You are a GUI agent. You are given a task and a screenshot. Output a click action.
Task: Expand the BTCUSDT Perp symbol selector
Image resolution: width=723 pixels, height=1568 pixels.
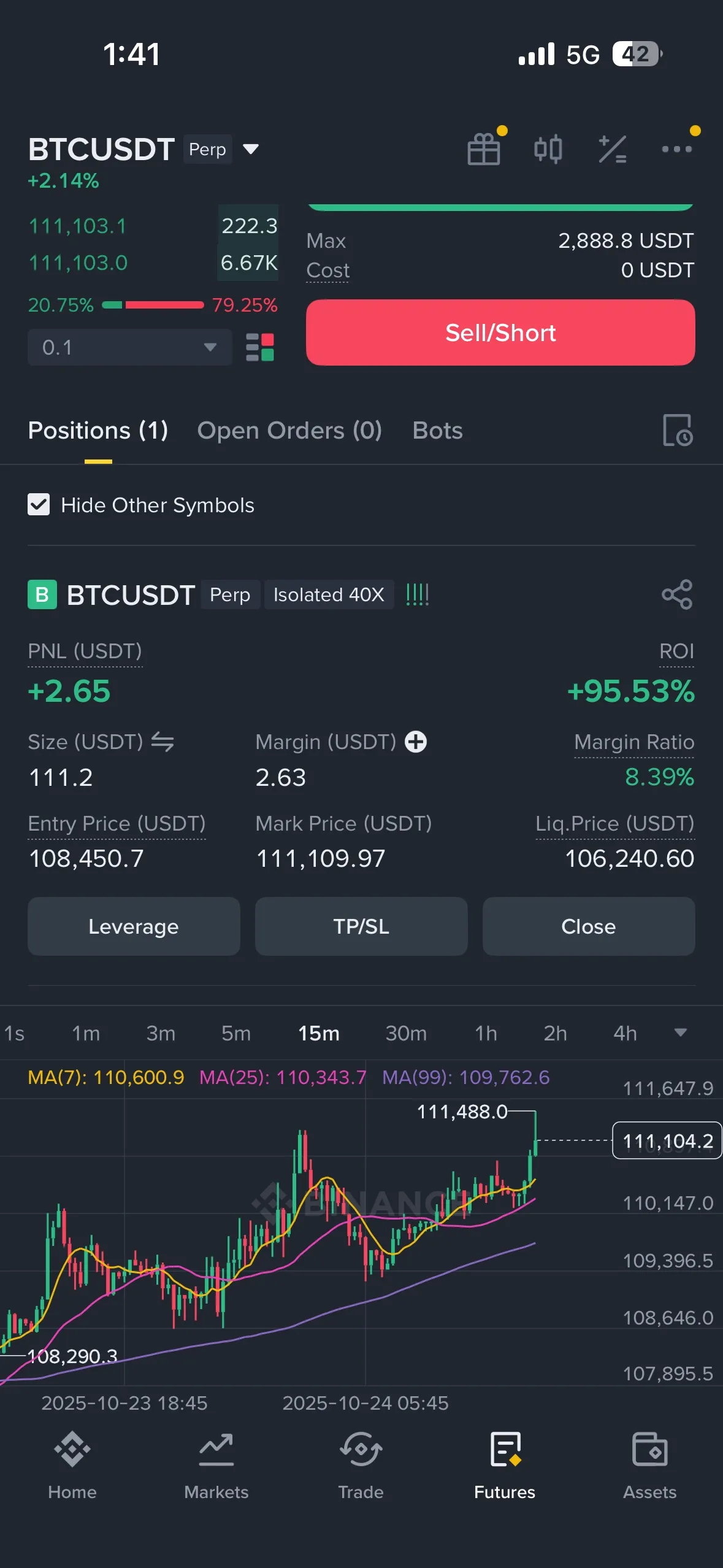250,149
